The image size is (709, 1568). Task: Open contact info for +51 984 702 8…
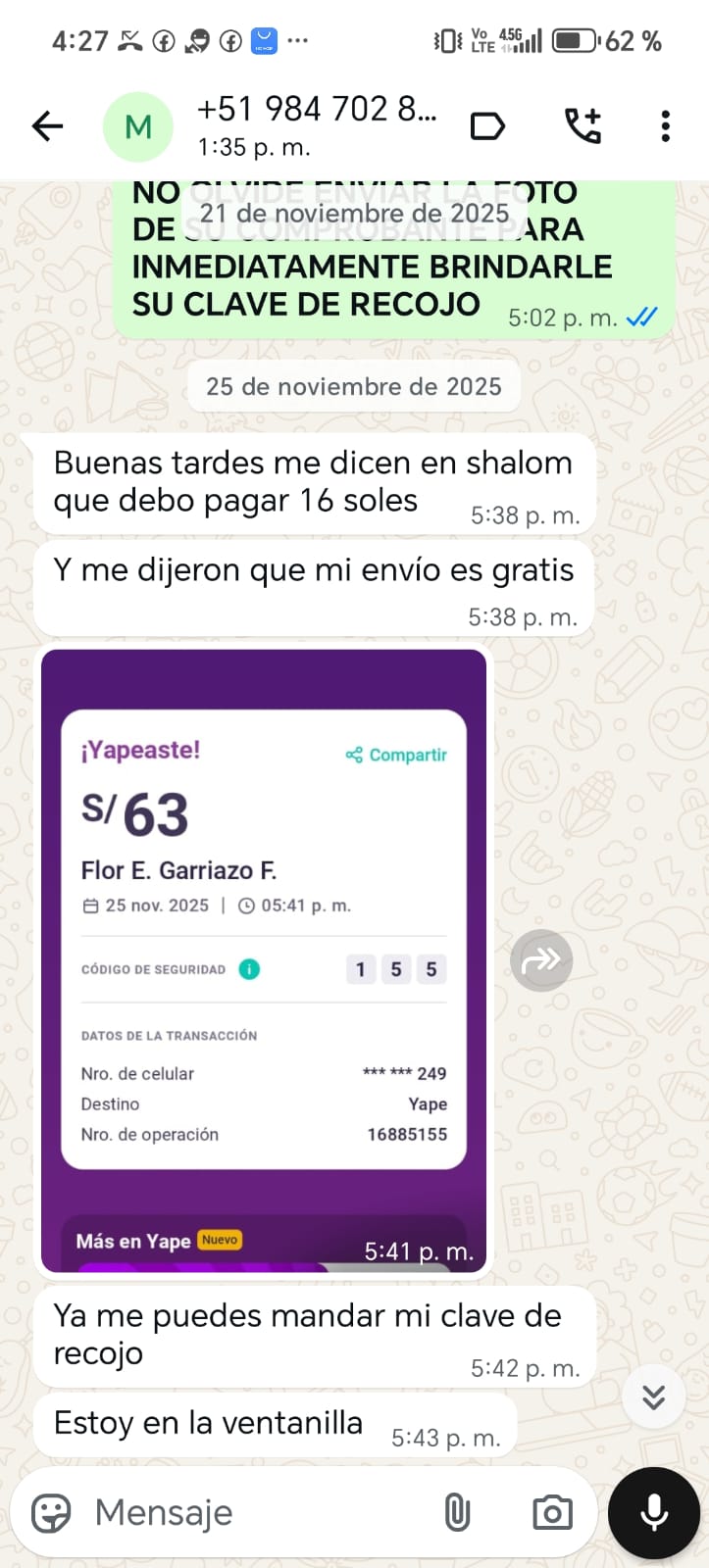[314, 125]
